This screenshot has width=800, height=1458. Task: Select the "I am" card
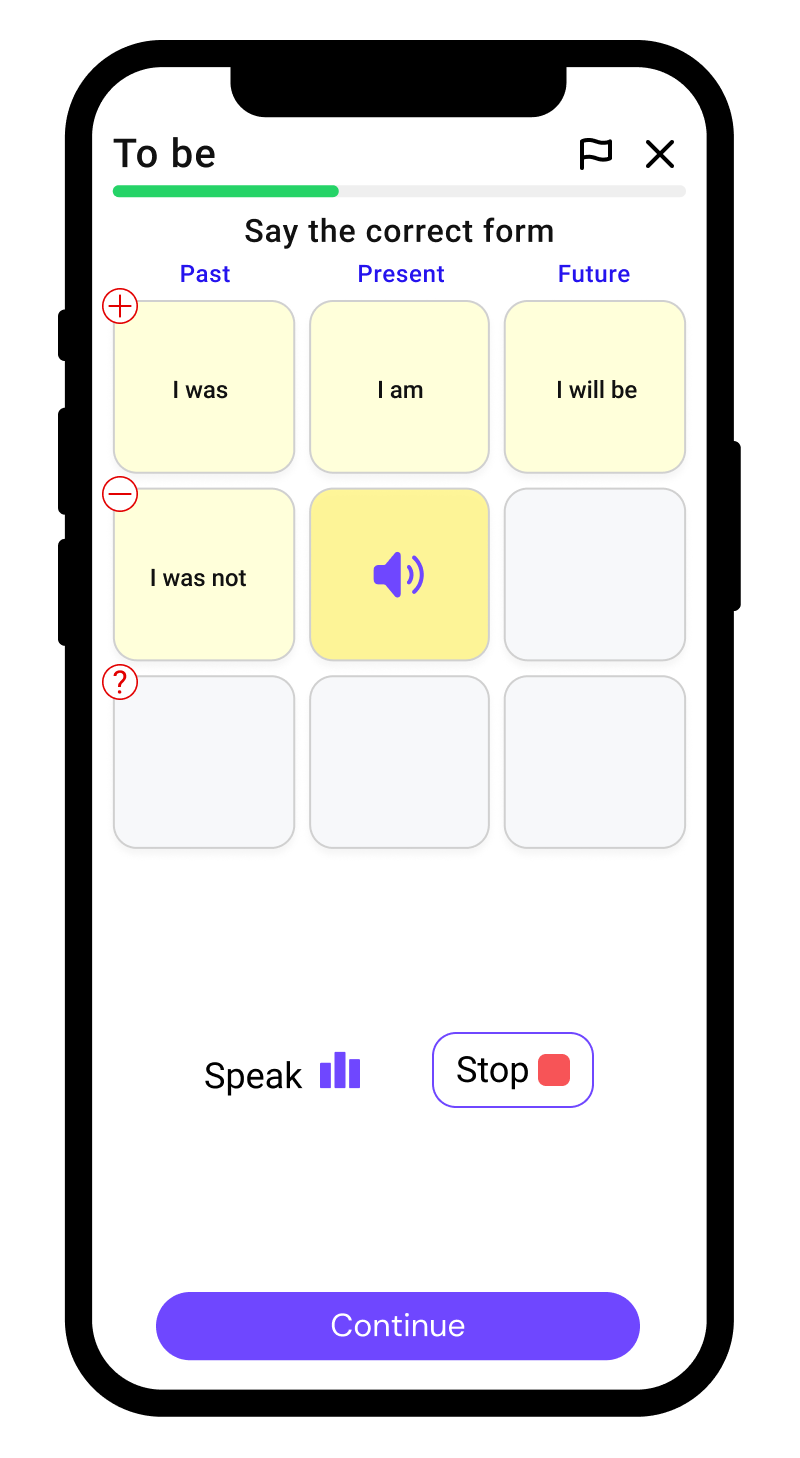coord(399,388)
